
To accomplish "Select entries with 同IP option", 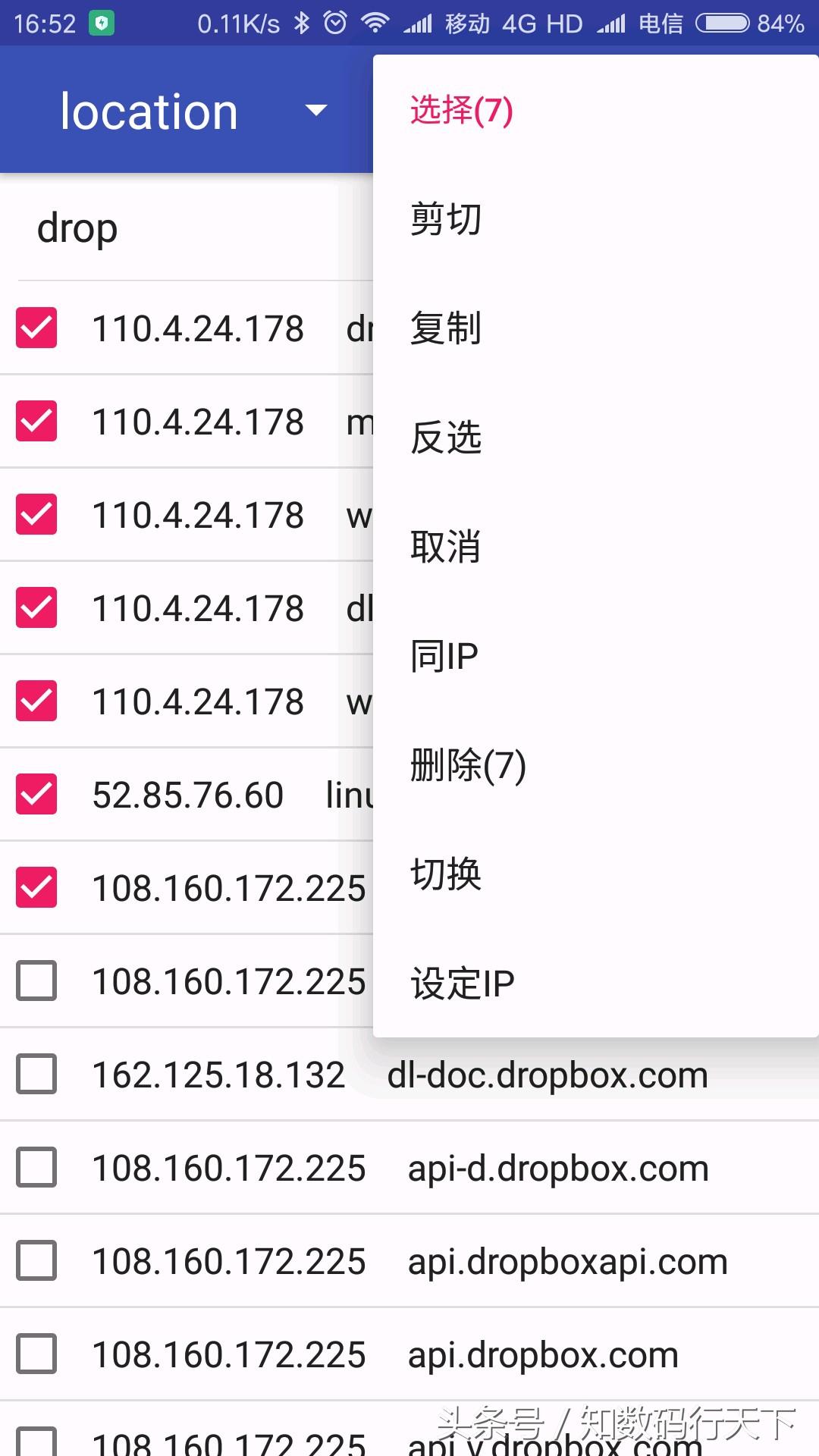I will (444, 656).
